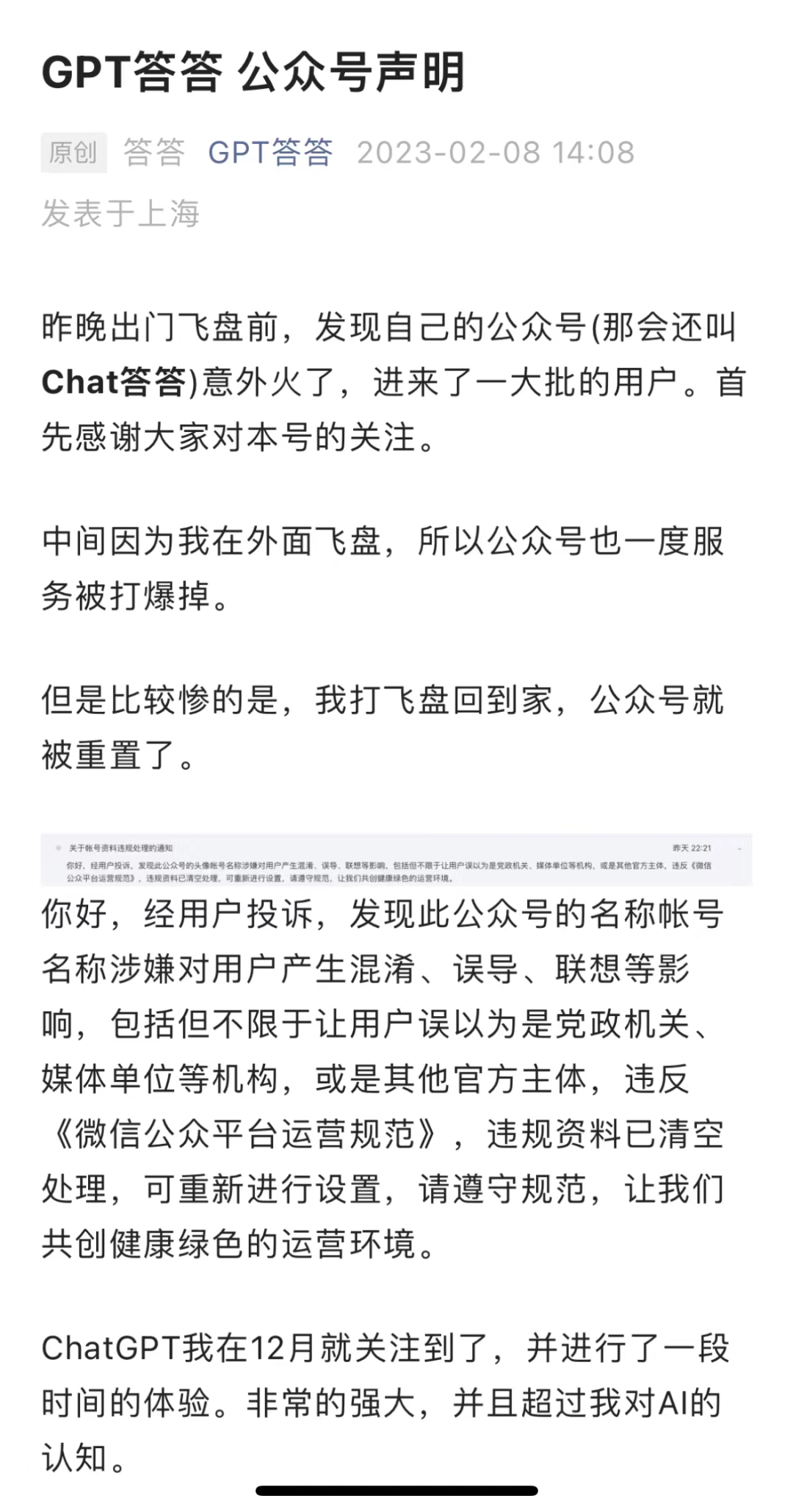This screenshot has height=1512, width=793.
Task: Open the GPT答答 official account link
Action: click(270, 153)
